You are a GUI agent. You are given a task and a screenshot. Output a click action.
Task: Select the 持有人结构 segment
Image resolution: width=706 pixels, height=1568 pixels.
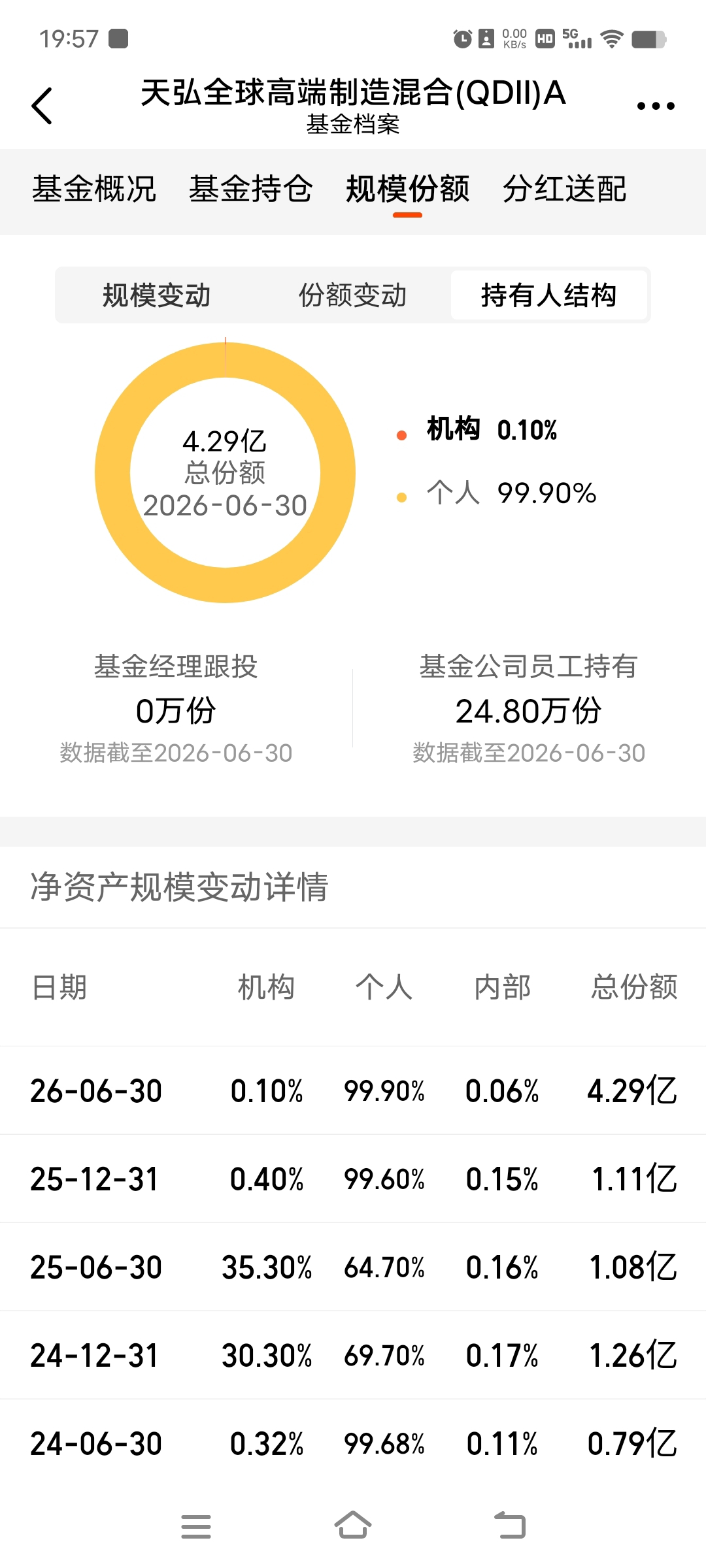(x=549, y=295)
